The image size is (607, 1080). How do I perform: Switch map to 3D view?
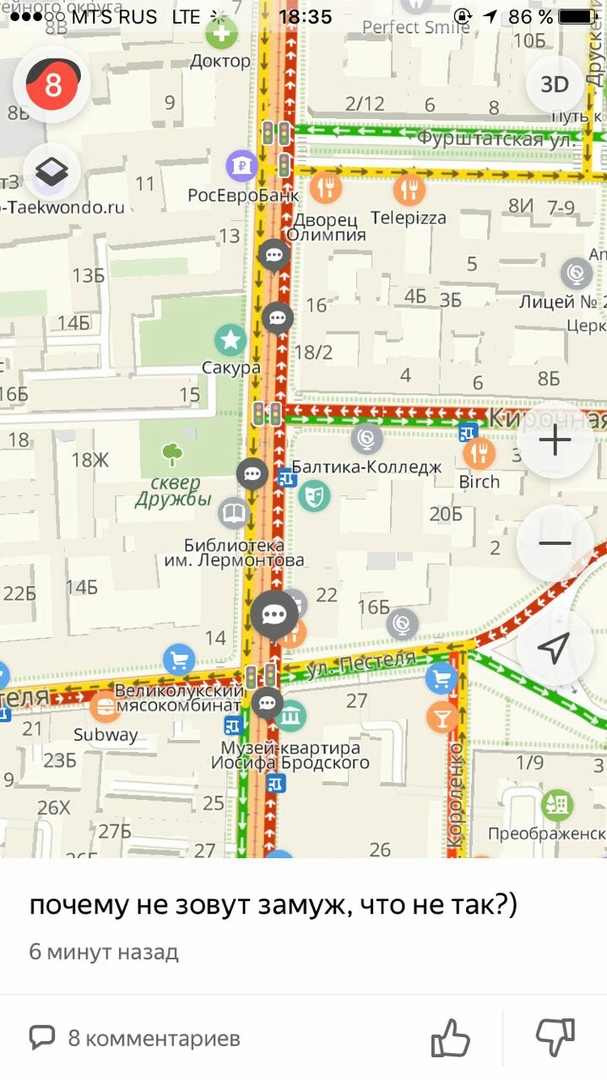pos(554,85)
